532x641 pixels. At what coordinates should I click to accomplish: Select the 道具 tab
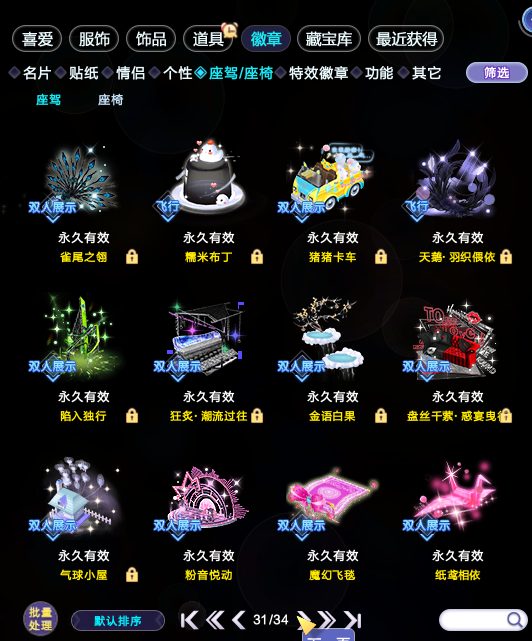(209, 39)
